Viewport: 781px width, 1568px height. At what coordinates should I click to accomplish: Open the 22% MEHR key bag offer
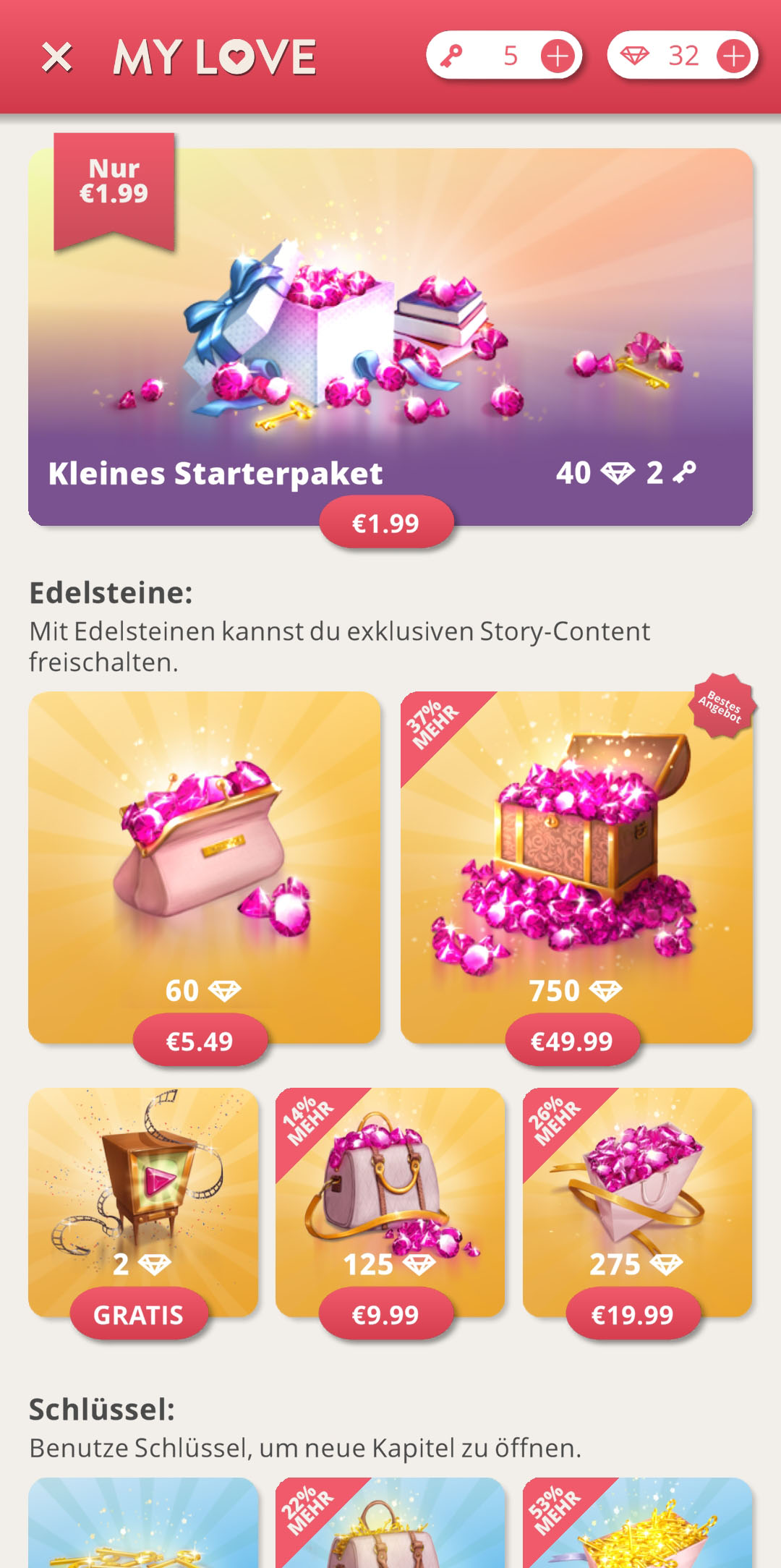pyautogui.click(x=390, y=1522)
